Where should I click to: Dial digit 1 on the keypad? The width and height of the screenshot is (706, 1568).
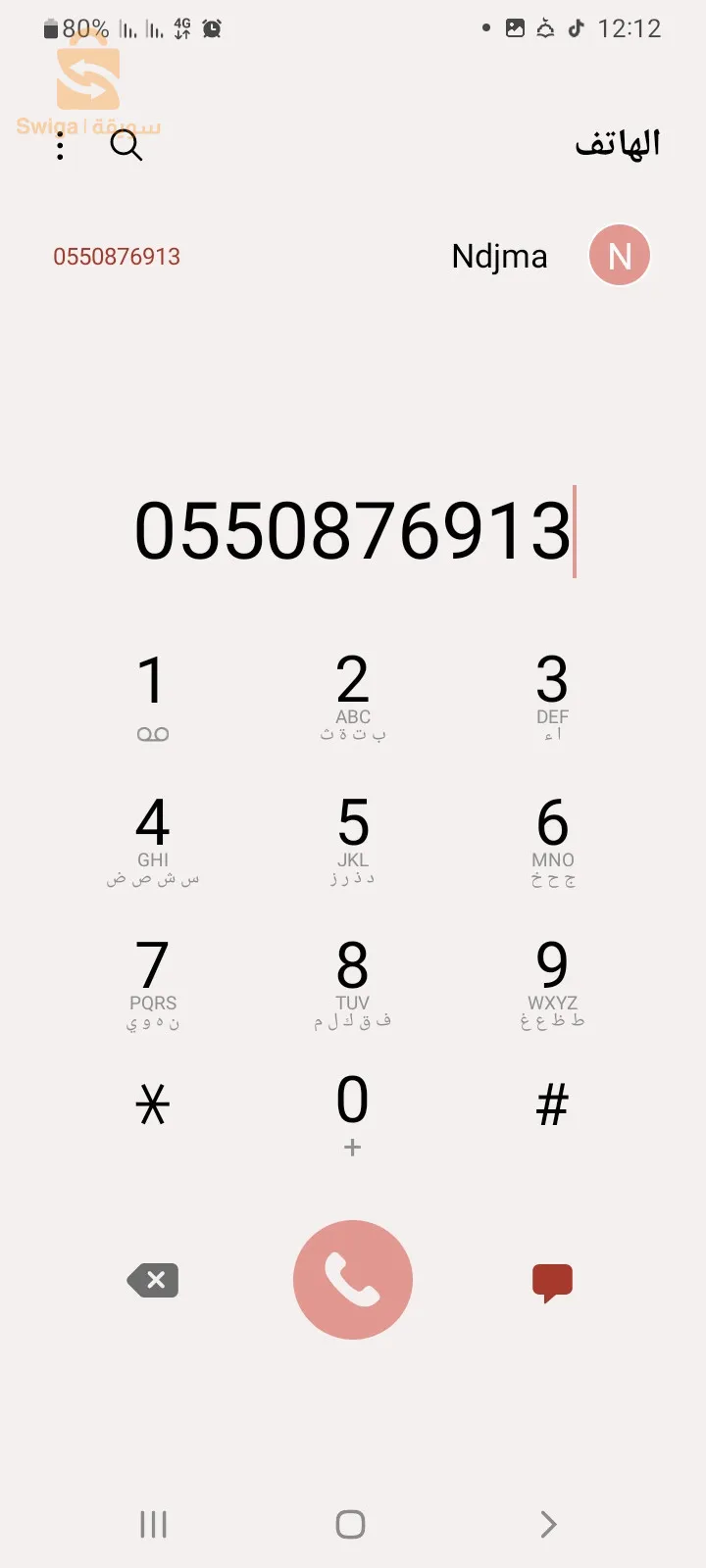[152, 694]
